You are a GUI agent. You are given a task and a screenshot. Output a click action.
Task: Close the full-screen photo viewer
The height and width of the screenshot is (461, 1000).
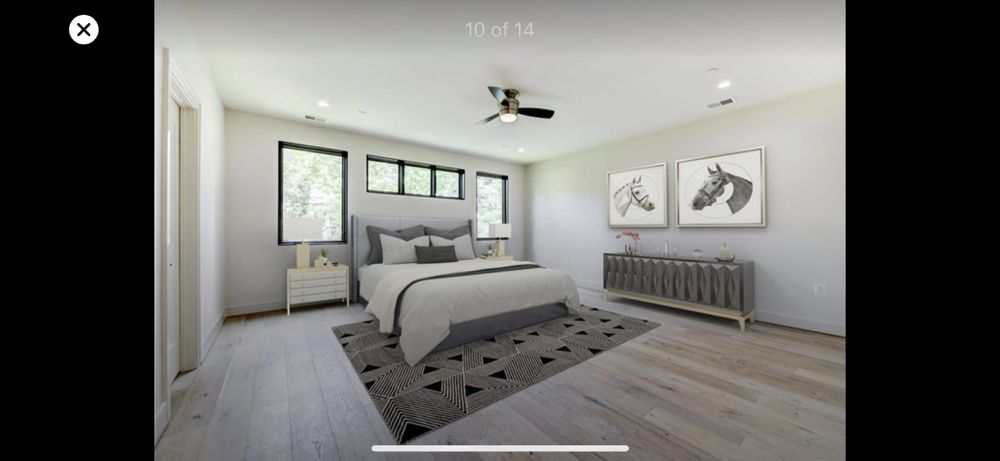tap(84, 30)
